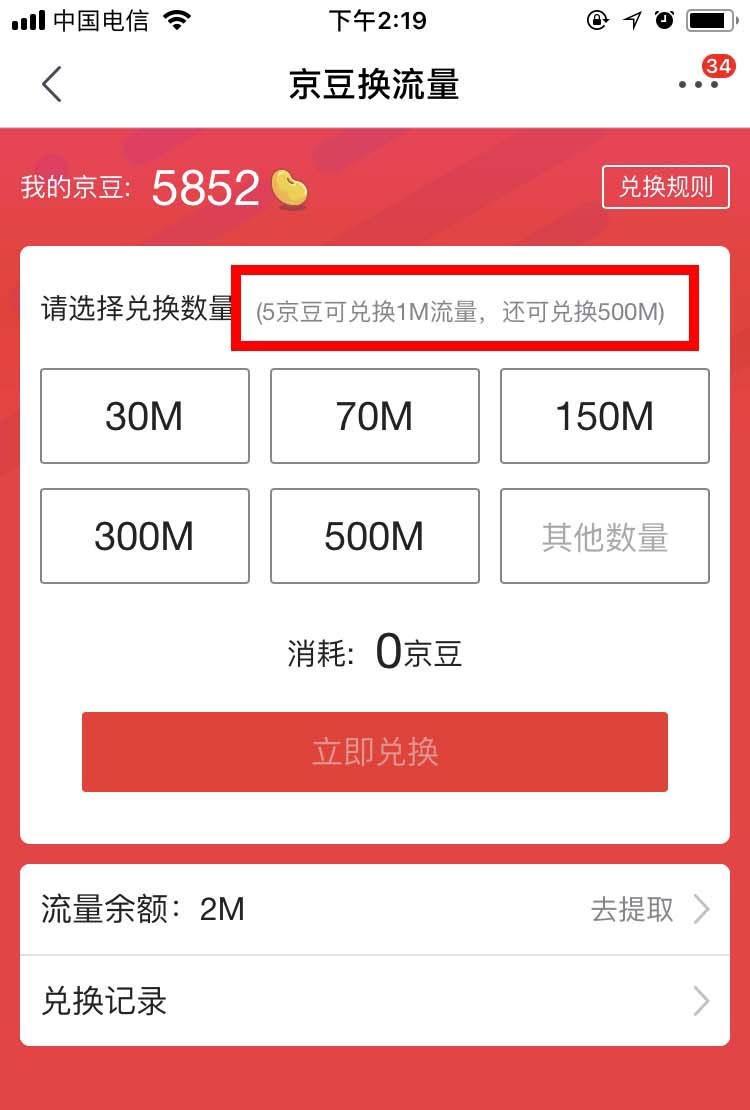Tap 其他数量 to enter another amount
This screenshot has height=1110, width=750.
tap(604, 536)
